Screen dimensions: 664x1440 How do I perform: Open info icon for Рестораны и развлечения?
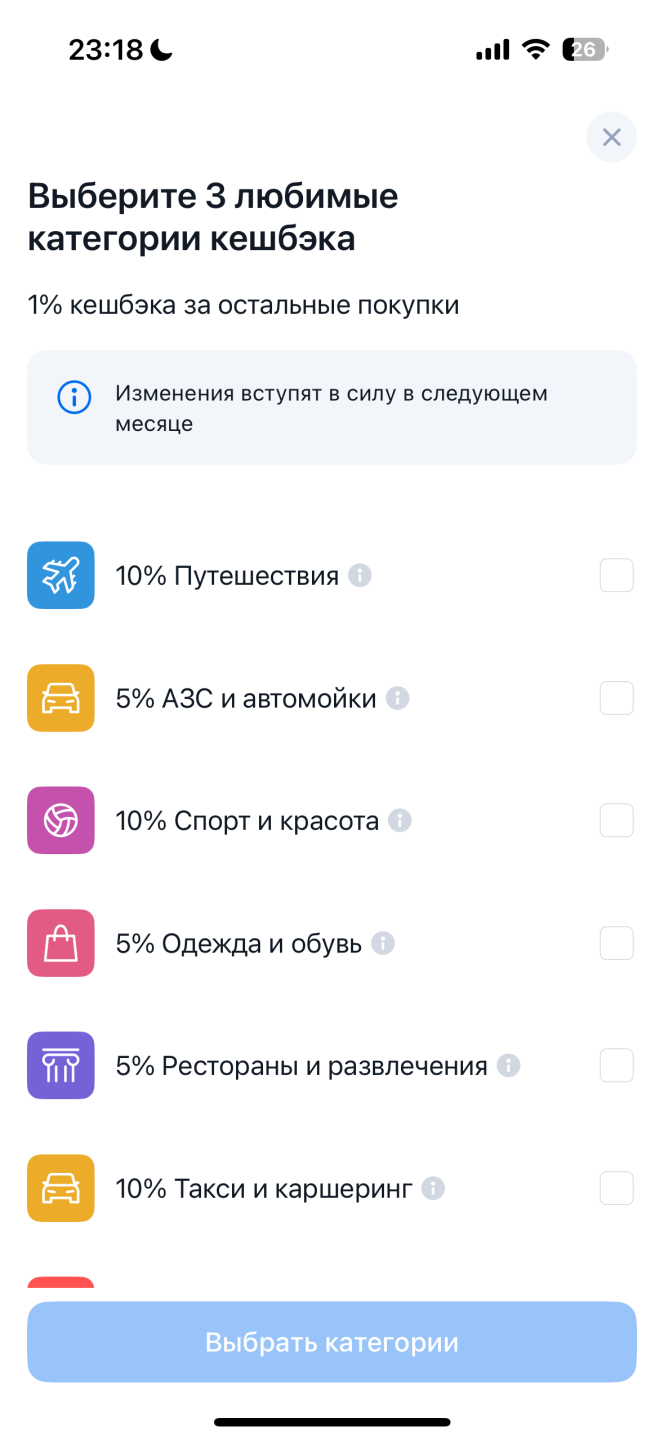(509, 1066)
